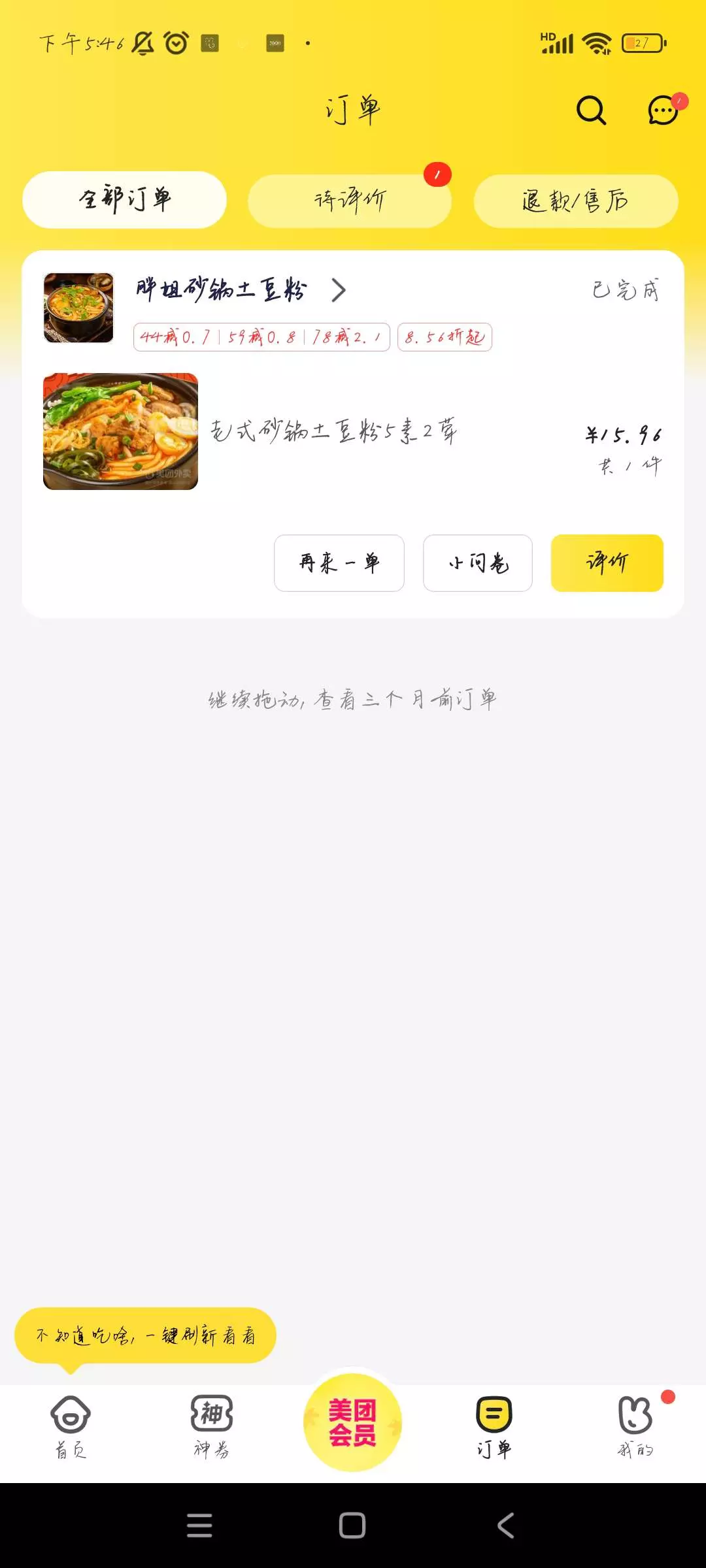706x1568 pixels.
Task: Switch to the 待评价 tab
Action: tap(350, 201)
